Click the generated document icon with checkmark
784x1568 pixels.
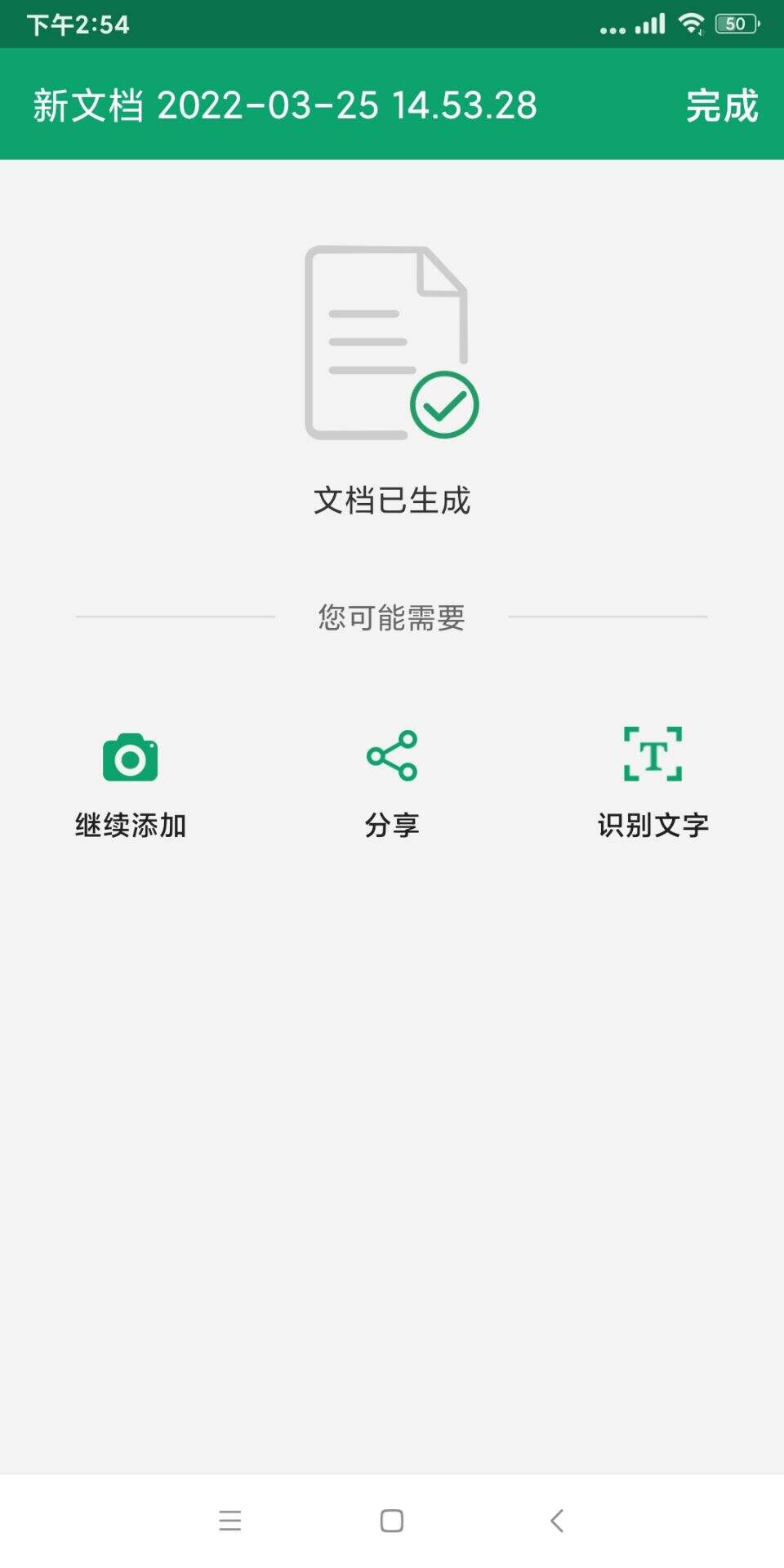click(x=388, y=343)
